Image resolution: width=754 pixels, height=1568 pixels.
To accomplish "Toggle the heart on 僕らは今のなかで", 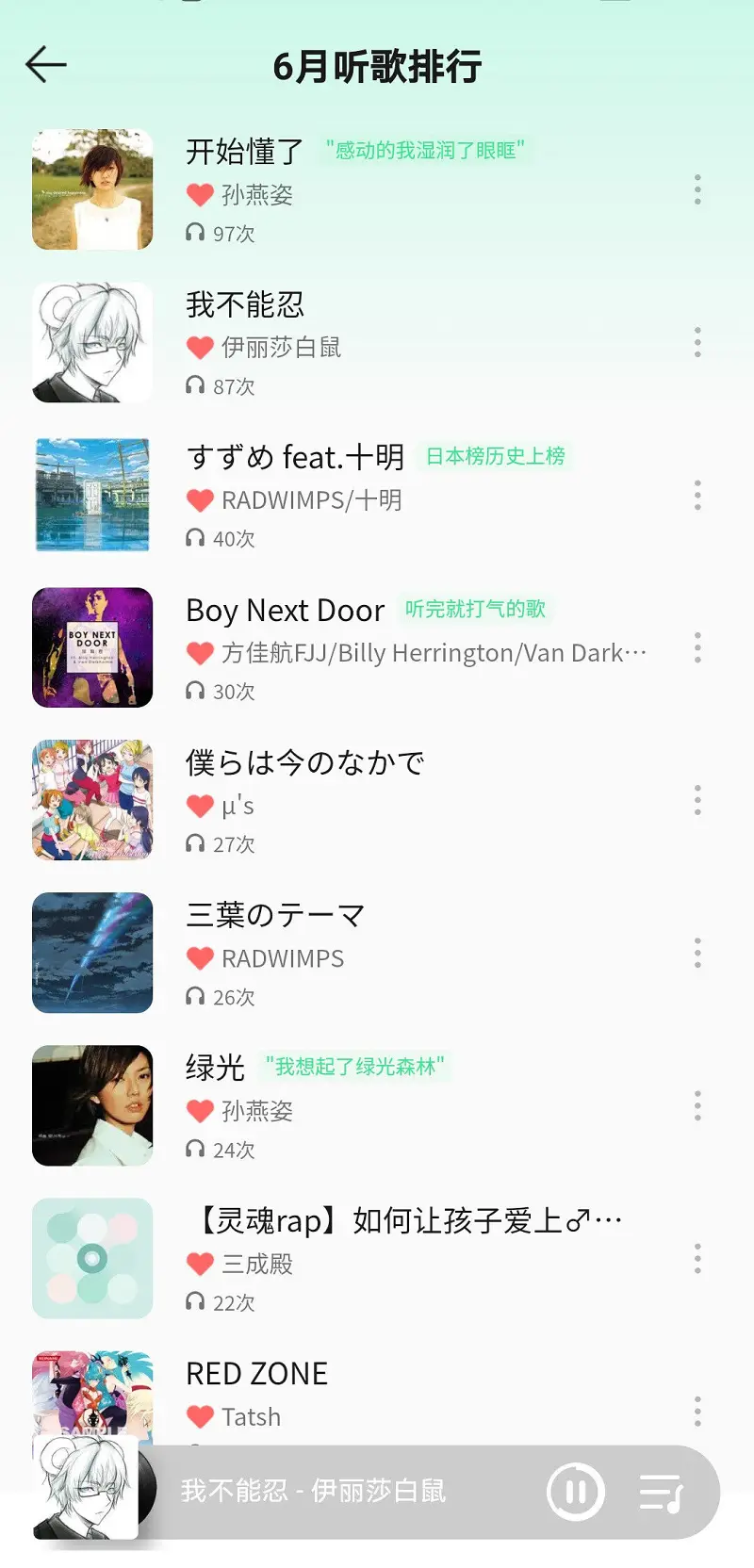I will (199, 806).
